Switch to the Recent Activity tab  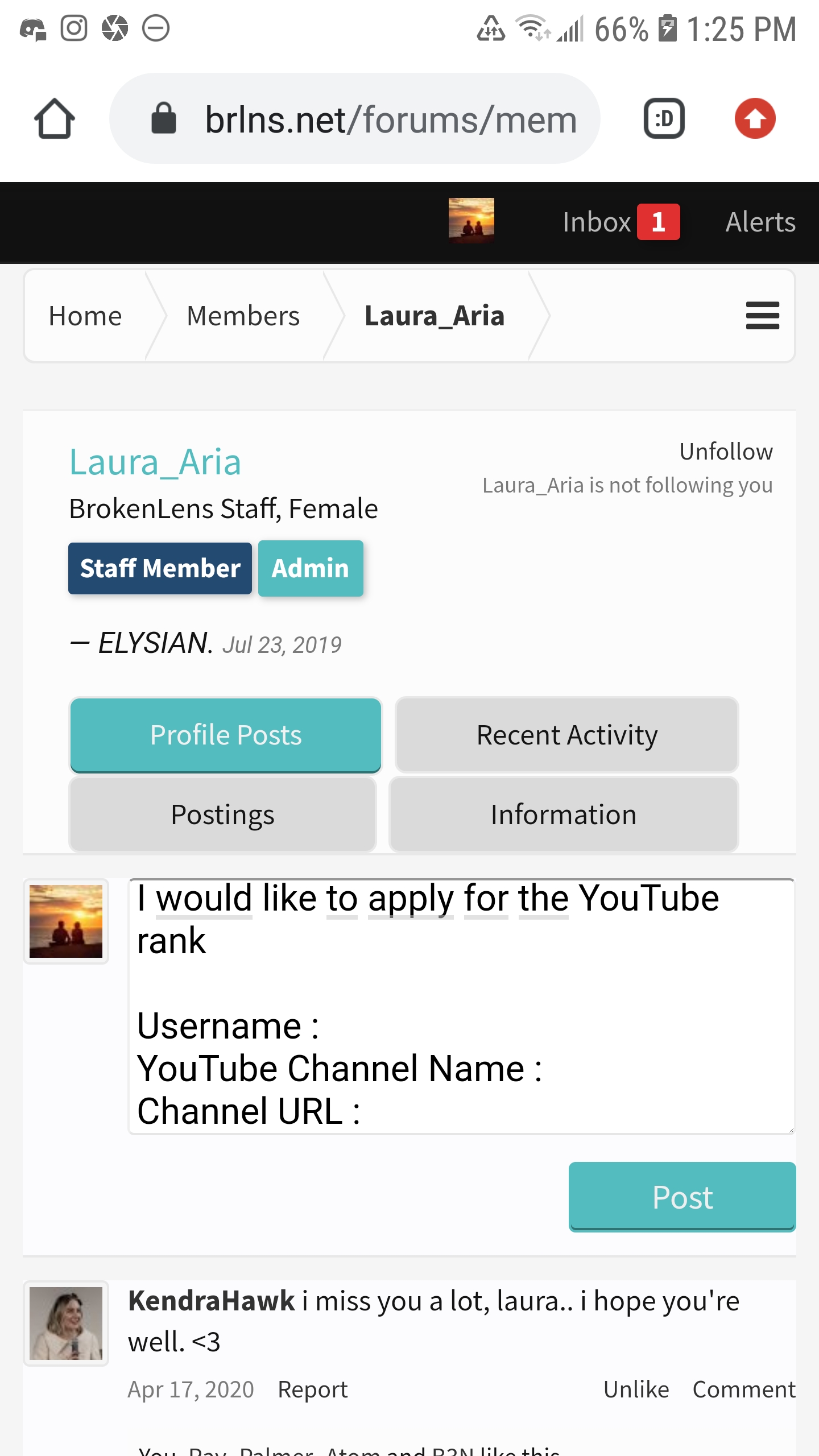click(x=567, y=735)
